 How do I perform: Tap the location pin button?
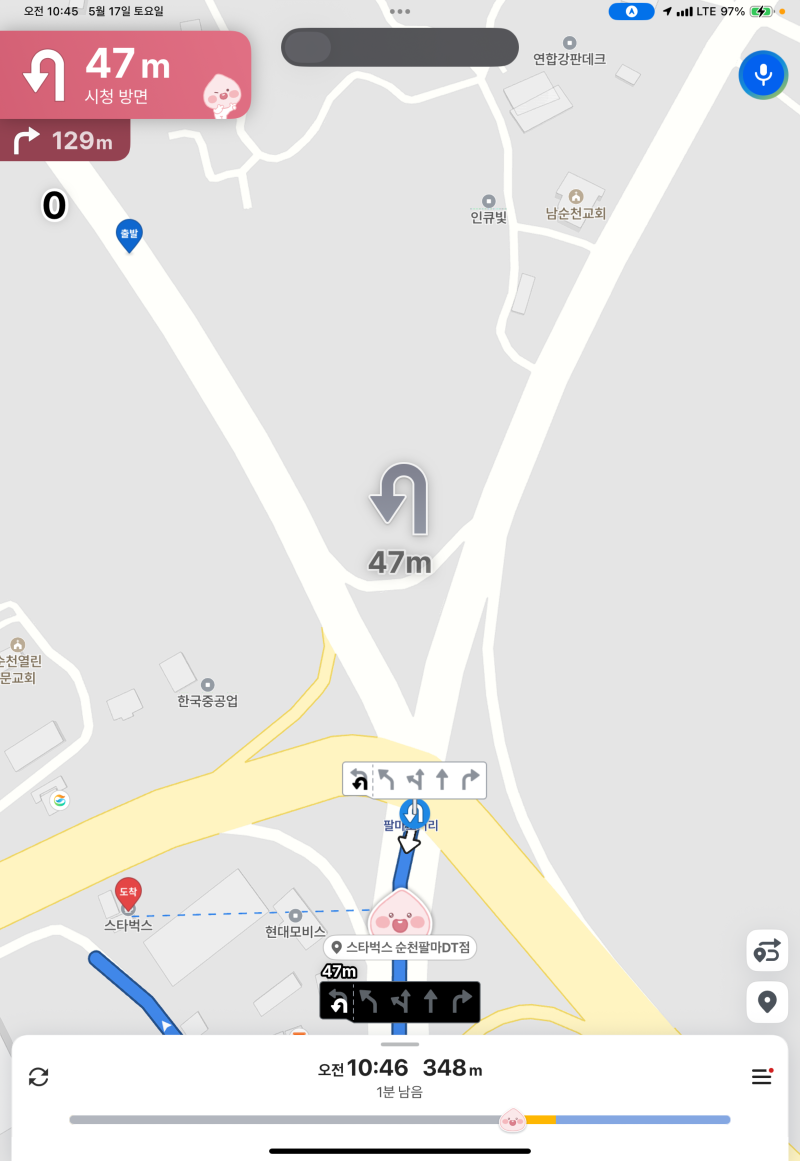[x=767, y=1001]
